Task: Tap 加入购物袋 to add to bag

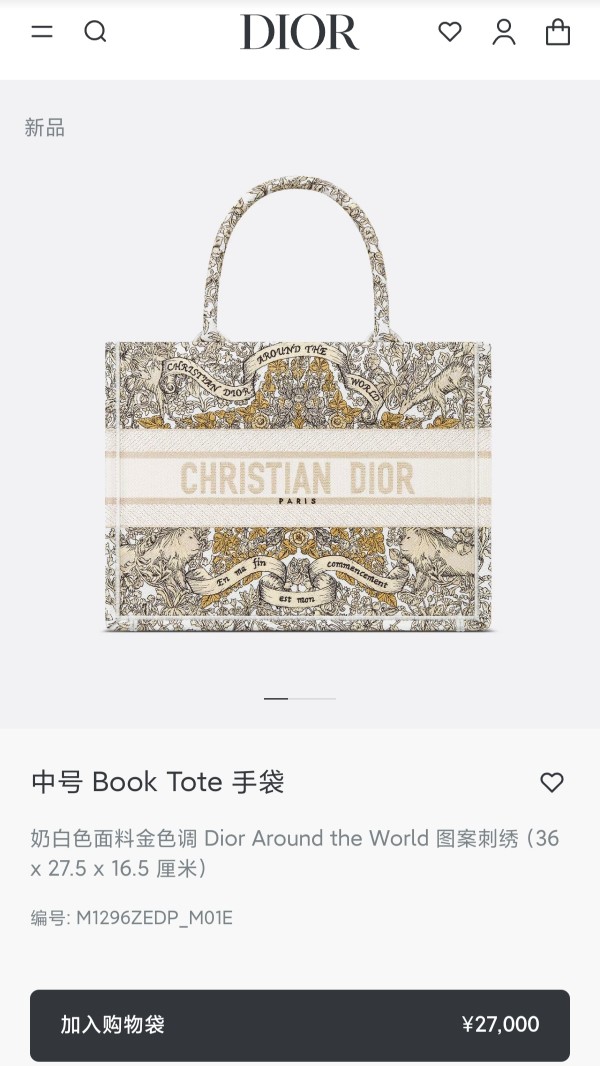Action: 300,1025
